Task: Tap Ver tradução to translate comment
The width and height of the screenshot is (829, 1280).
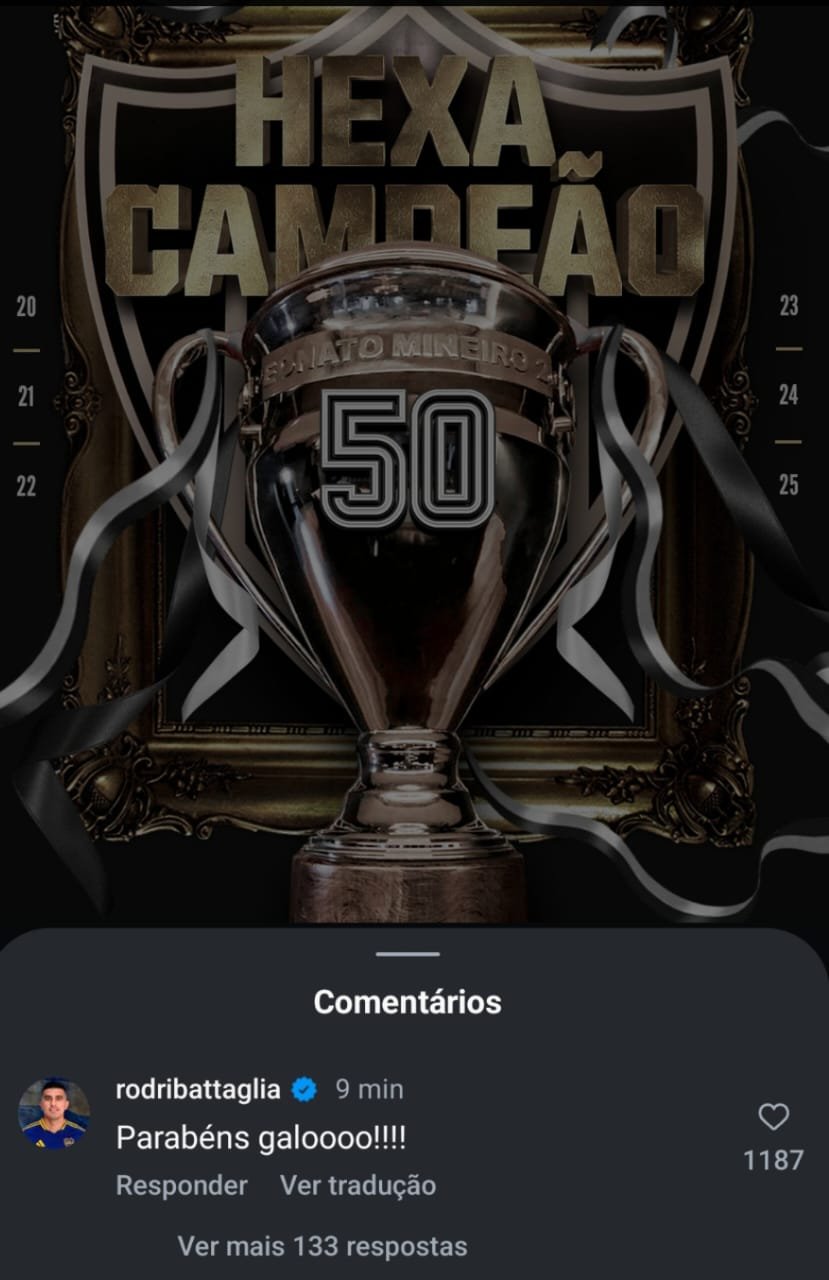Action: tap(357, 1185)
